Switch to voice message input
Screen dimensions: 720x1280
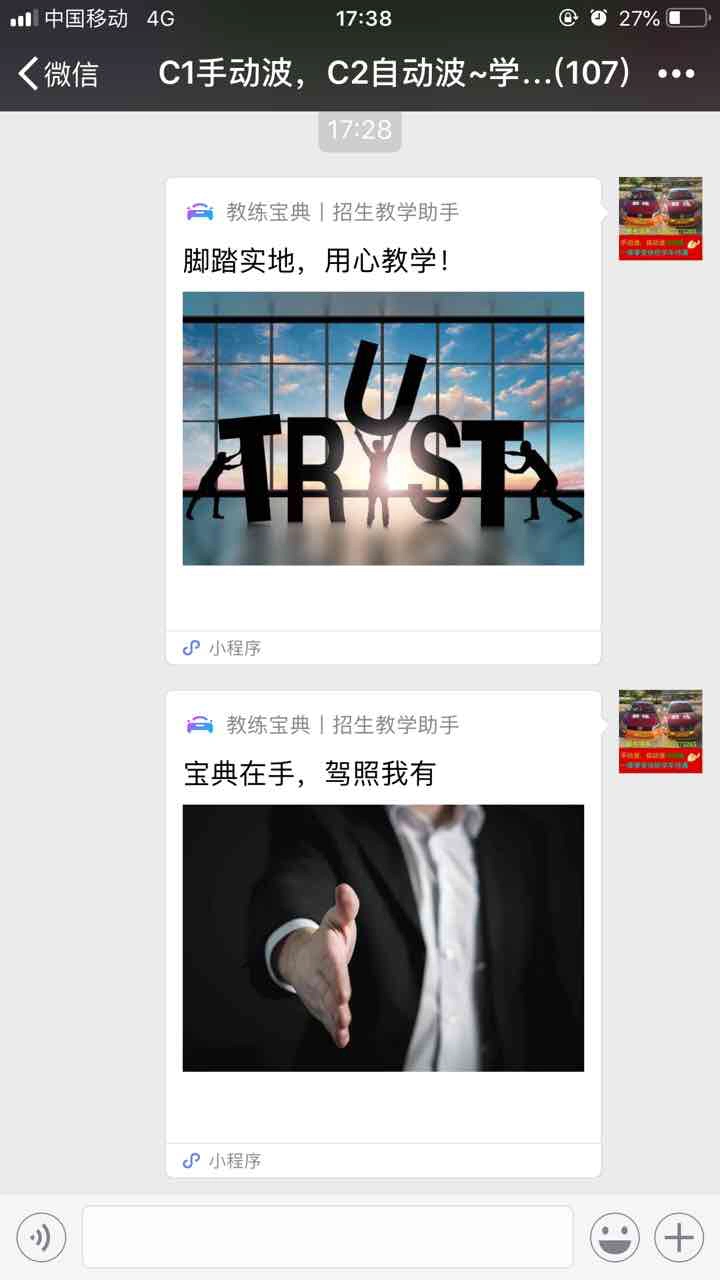point(41,1238)
